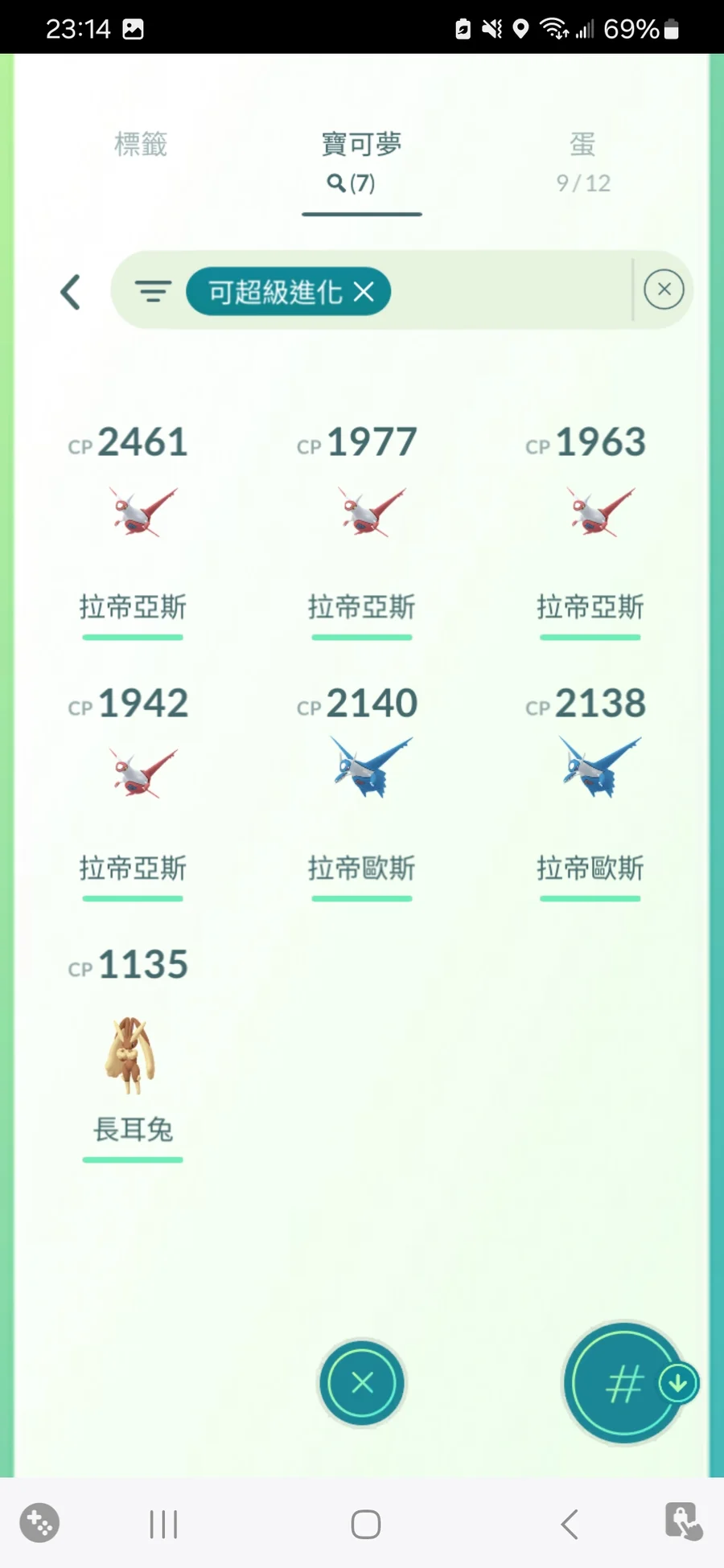This screenshot has width=724, height=1568.
Task: Go back using the left arrow
Action: pyautogui.click(x=71, y=291)
